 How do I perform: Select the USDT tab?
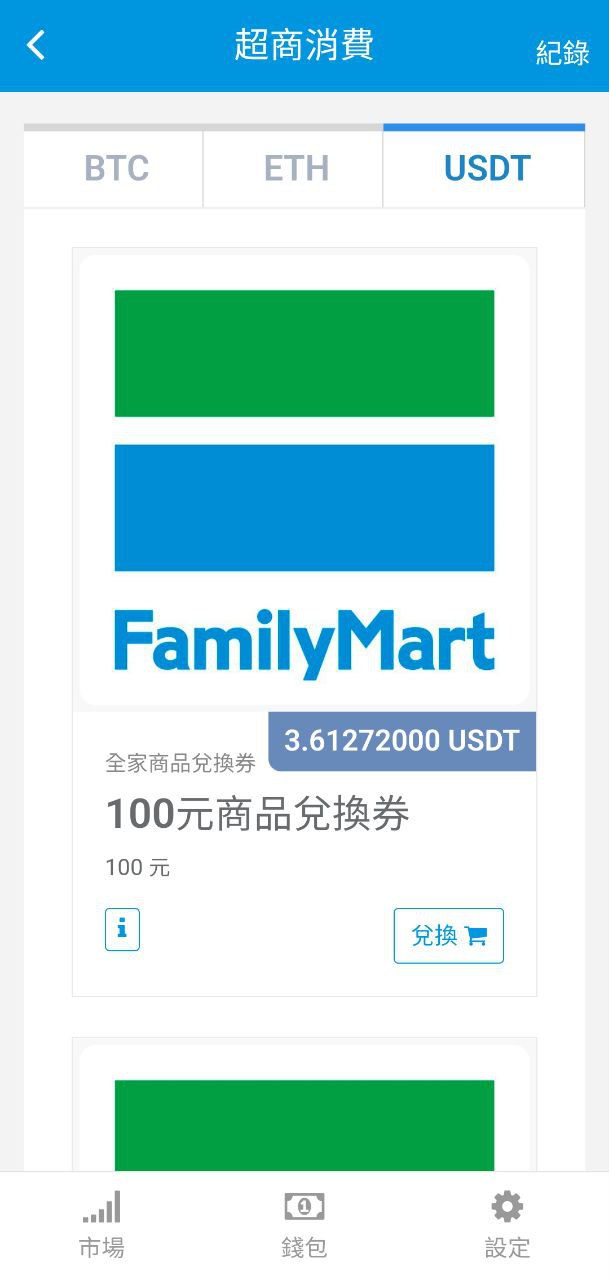[x=486, y=169]
